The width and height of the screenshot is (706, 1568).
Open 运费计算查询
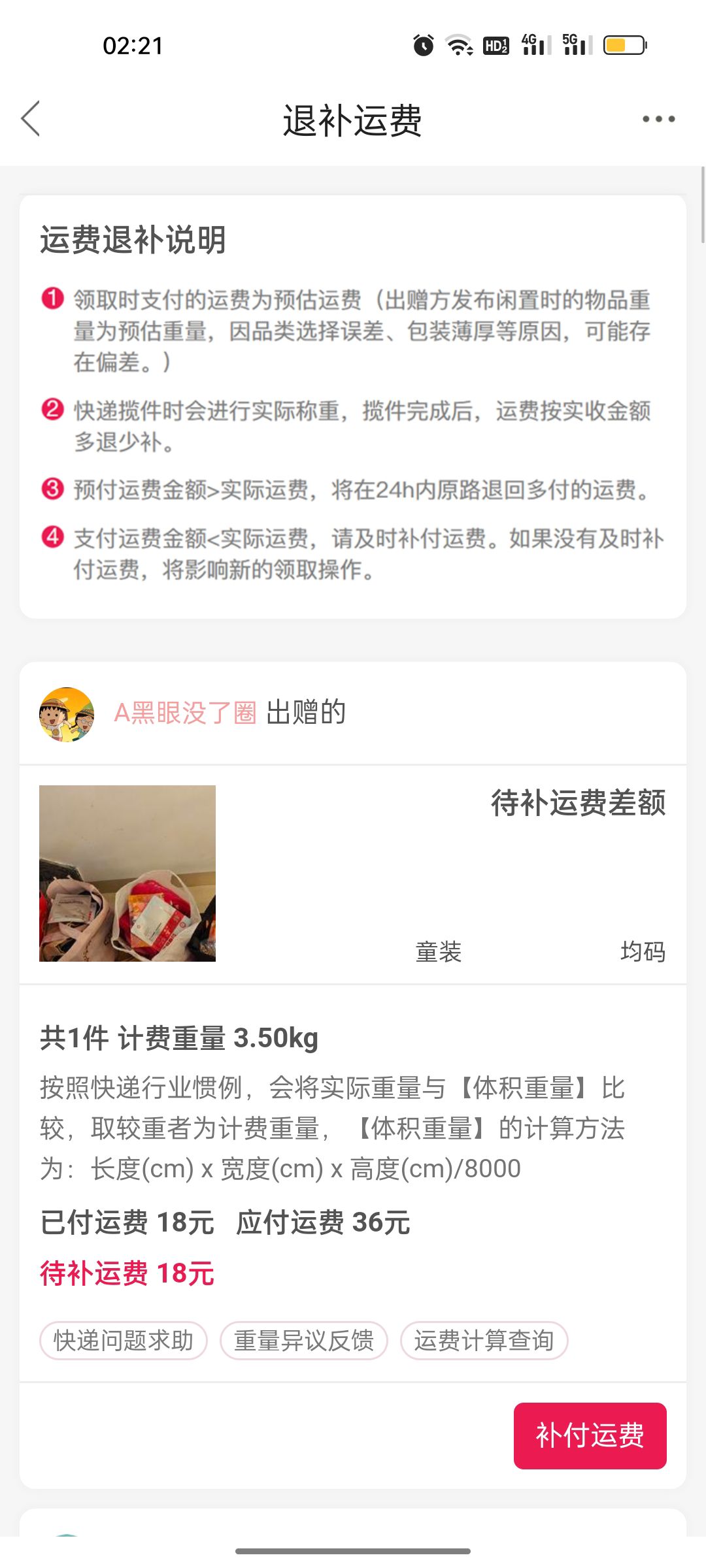point(484,1341)
